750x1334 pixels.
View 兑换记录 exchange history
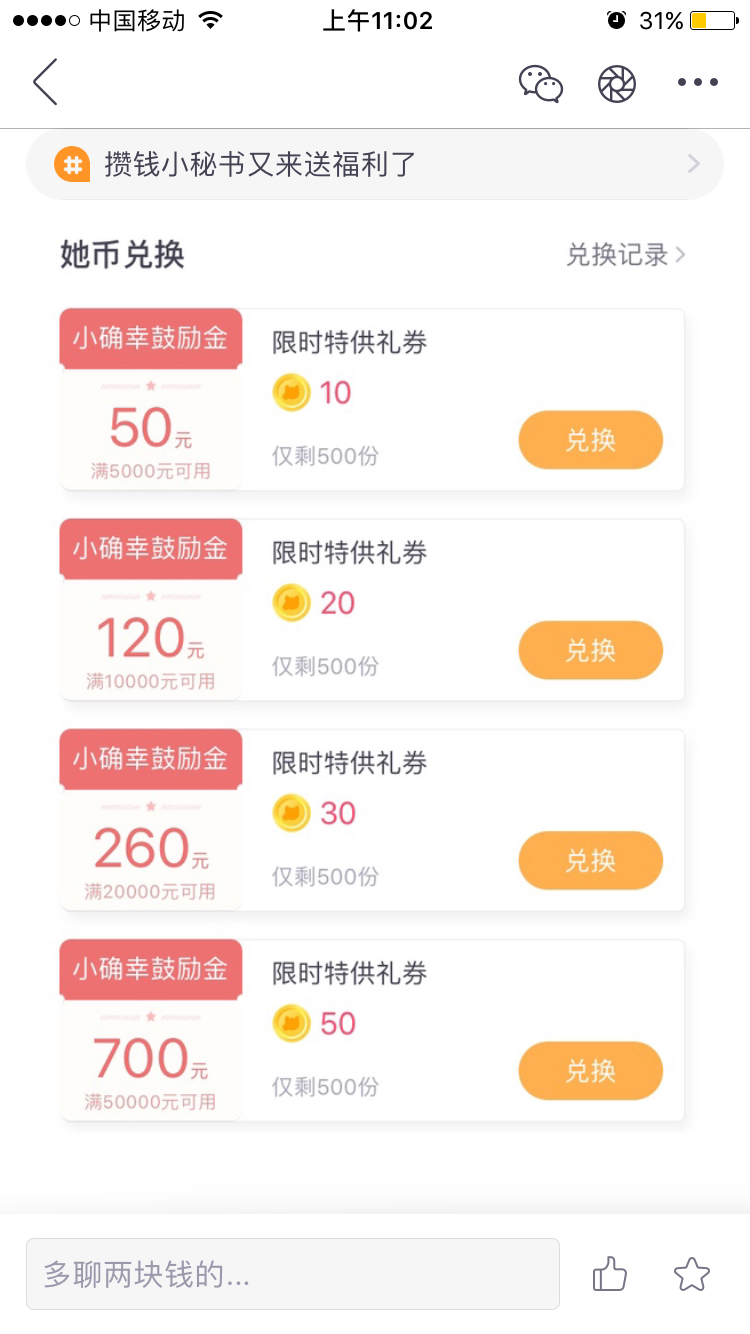[626, 255]
